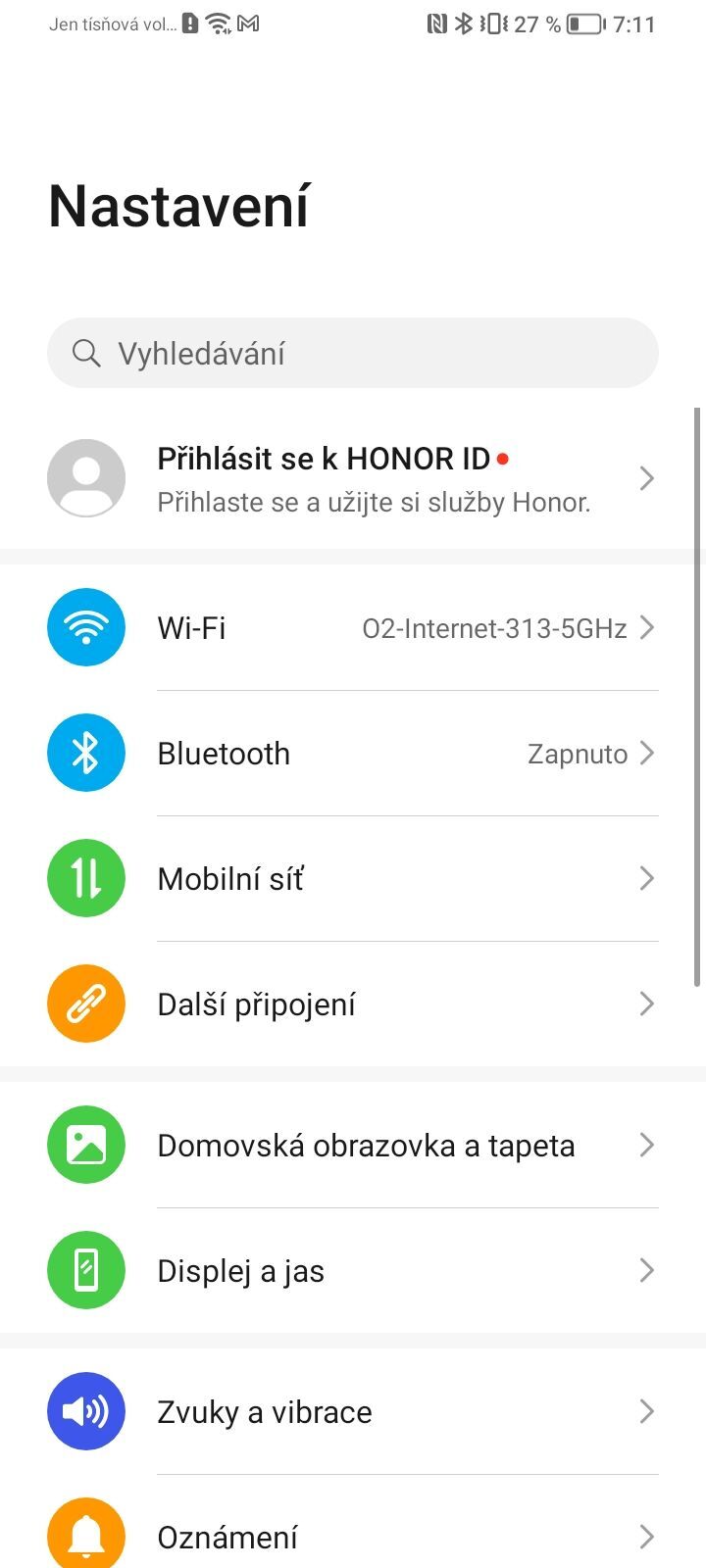Screen dimensions: 706x1568
Task: Tap the Domovská obrazovka a tapeta picture icon
Action: pos(86,1144)
